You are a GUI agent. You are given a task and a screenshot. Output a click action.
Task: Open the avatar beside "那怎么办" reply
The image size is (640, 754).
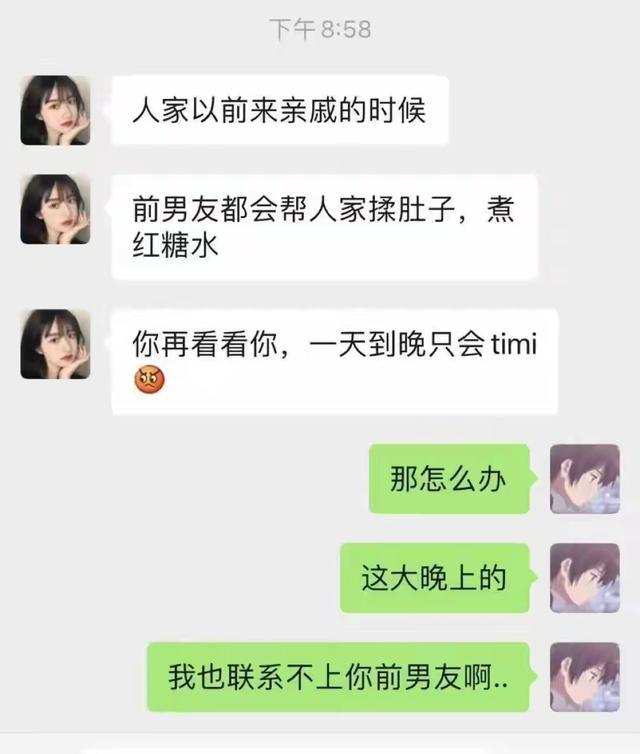pos(585,478)
